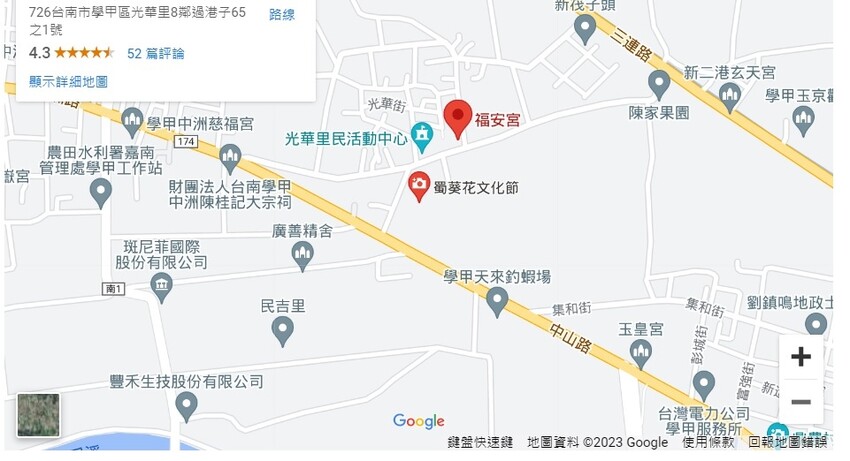Image resolution: width=850 pixels, height=461 pixels.
Task: Tap 顯示詳細地圖 to view larger map
Action: tap(68, 82)
